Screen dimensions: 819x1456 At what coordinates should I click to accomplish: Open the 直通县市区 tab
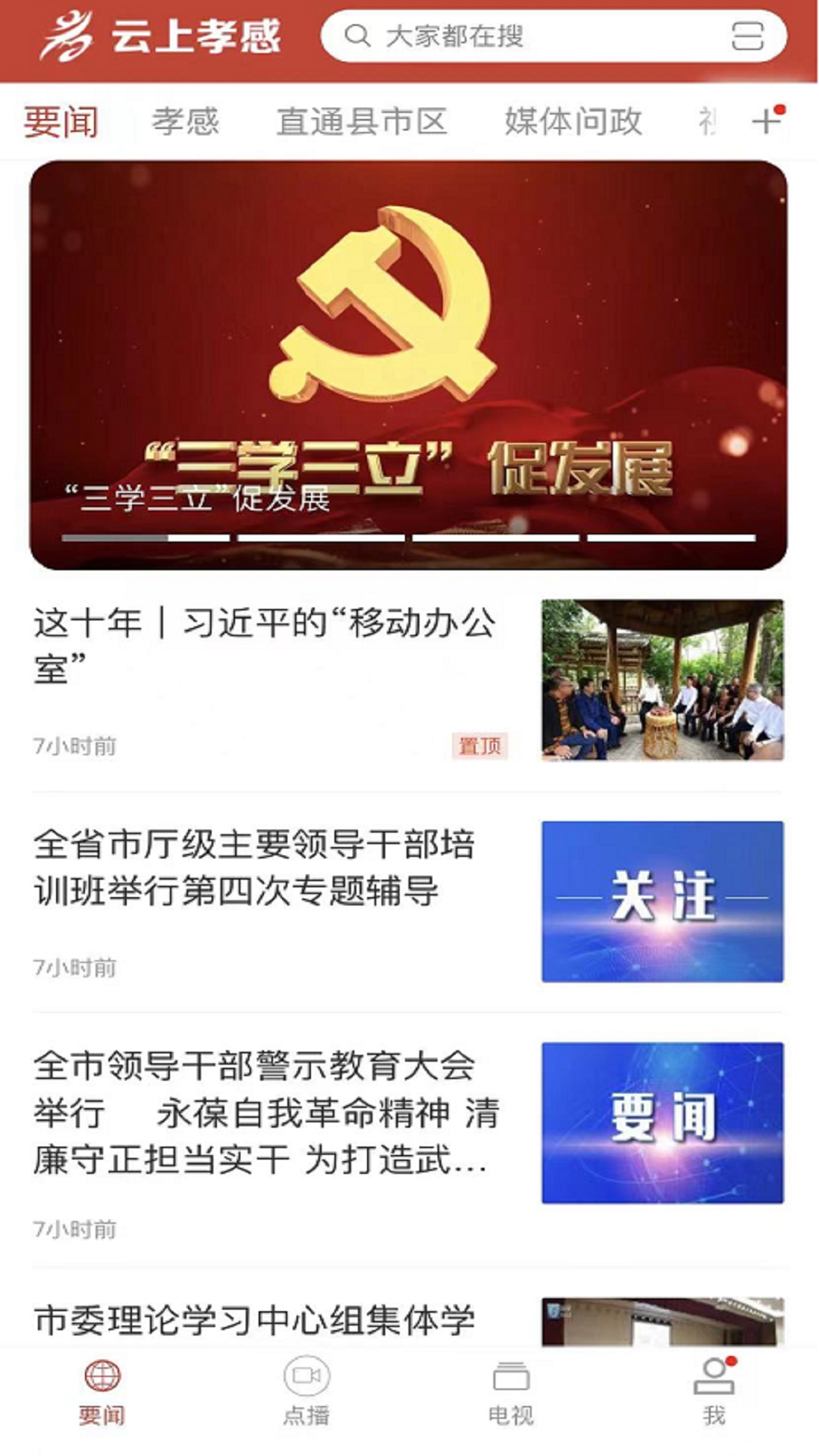coord(364,120)
